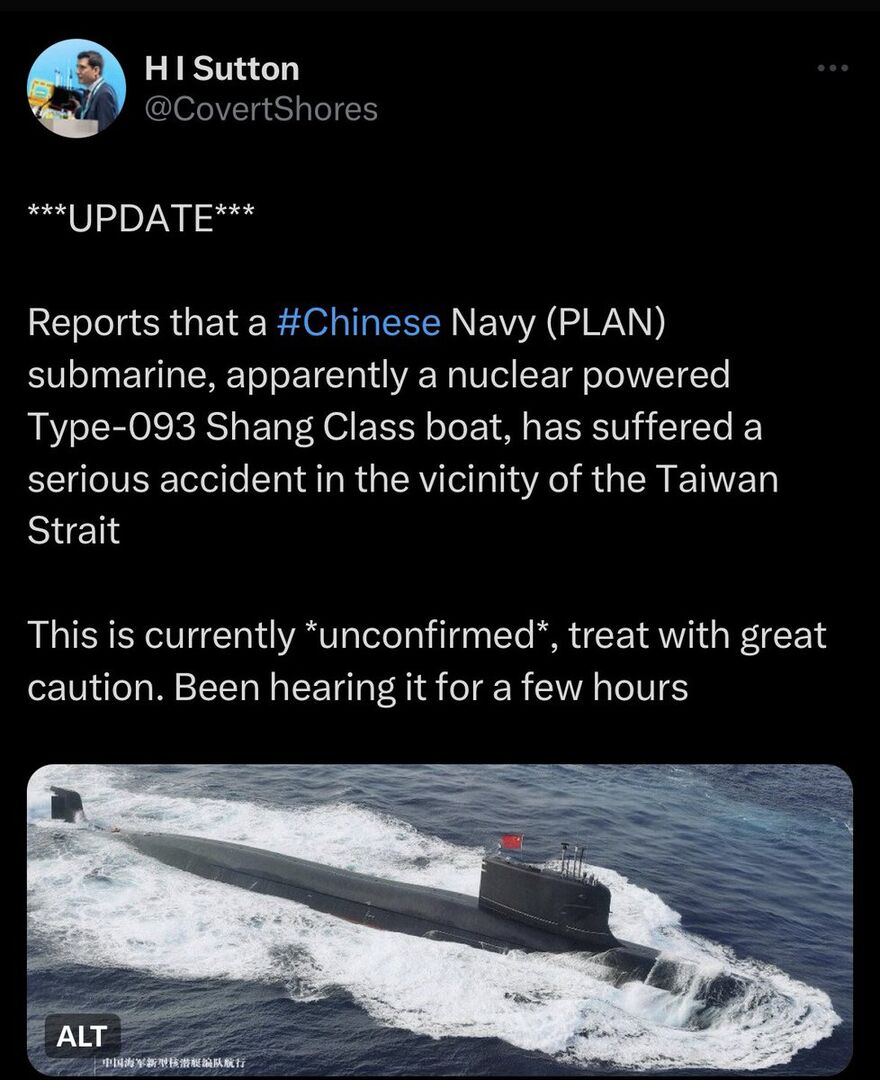Open the @CovertShores account handle

pos(261,109)
